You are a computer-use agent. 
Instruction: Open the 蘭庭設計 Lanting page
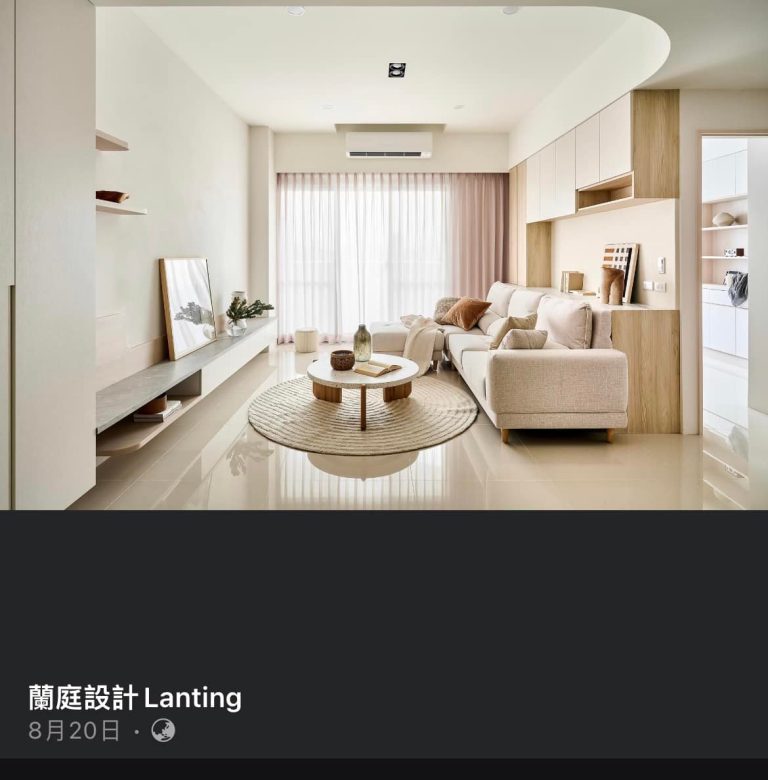135,697
